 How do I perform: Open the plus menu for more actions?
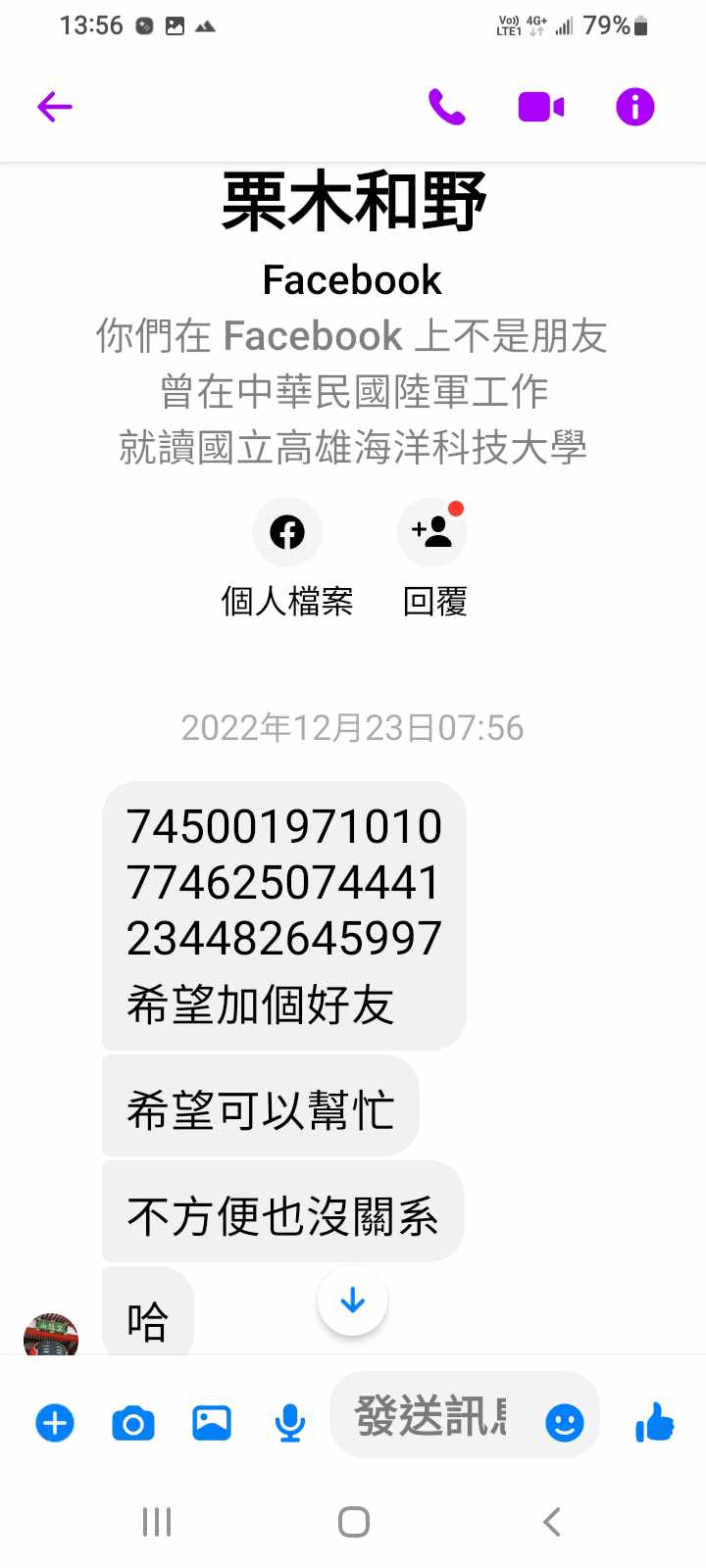[55, 1422]
